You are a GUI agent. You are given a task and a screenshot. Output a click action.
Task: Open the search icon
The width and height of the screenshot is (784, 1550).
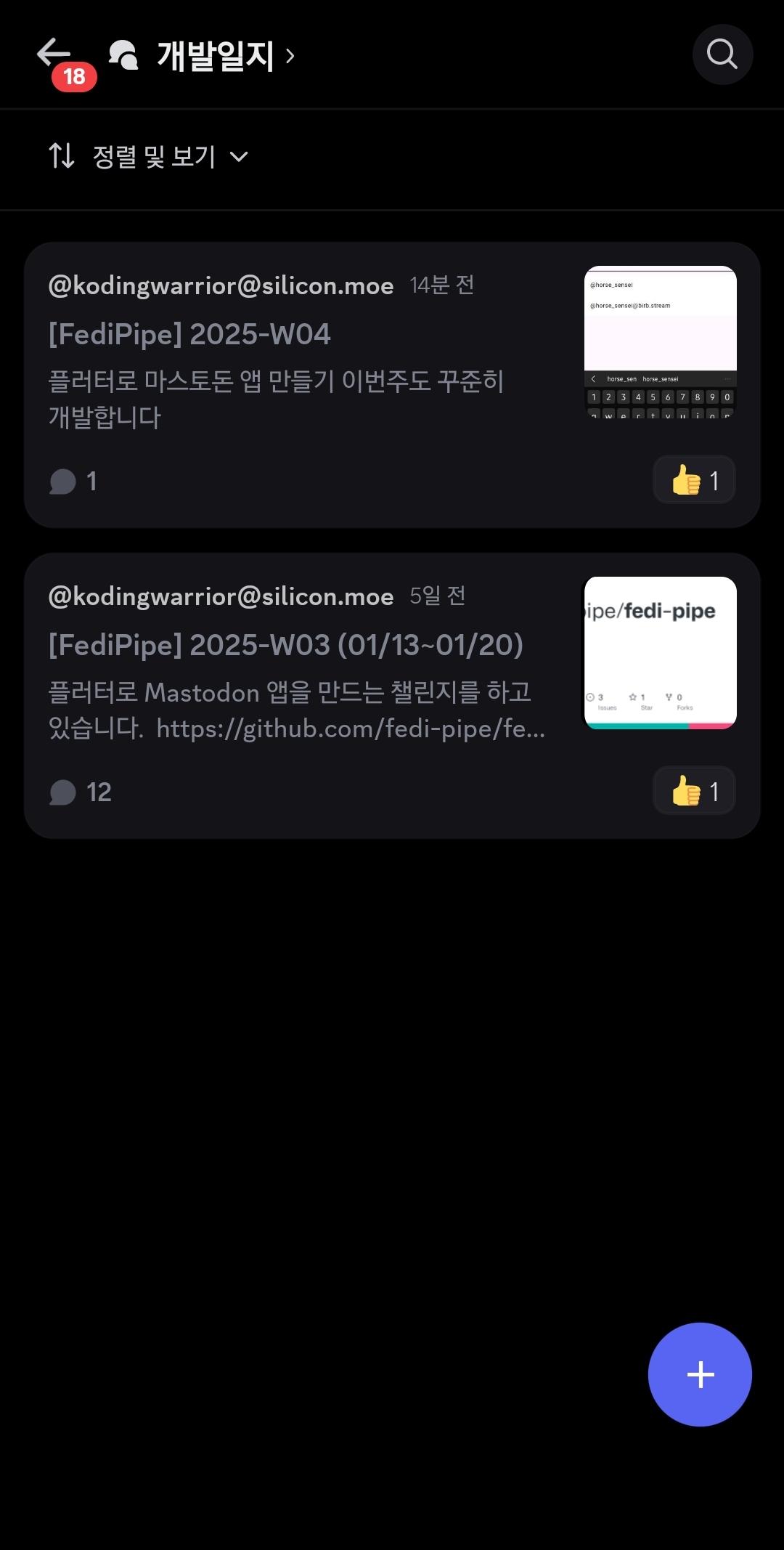[722, 54]
